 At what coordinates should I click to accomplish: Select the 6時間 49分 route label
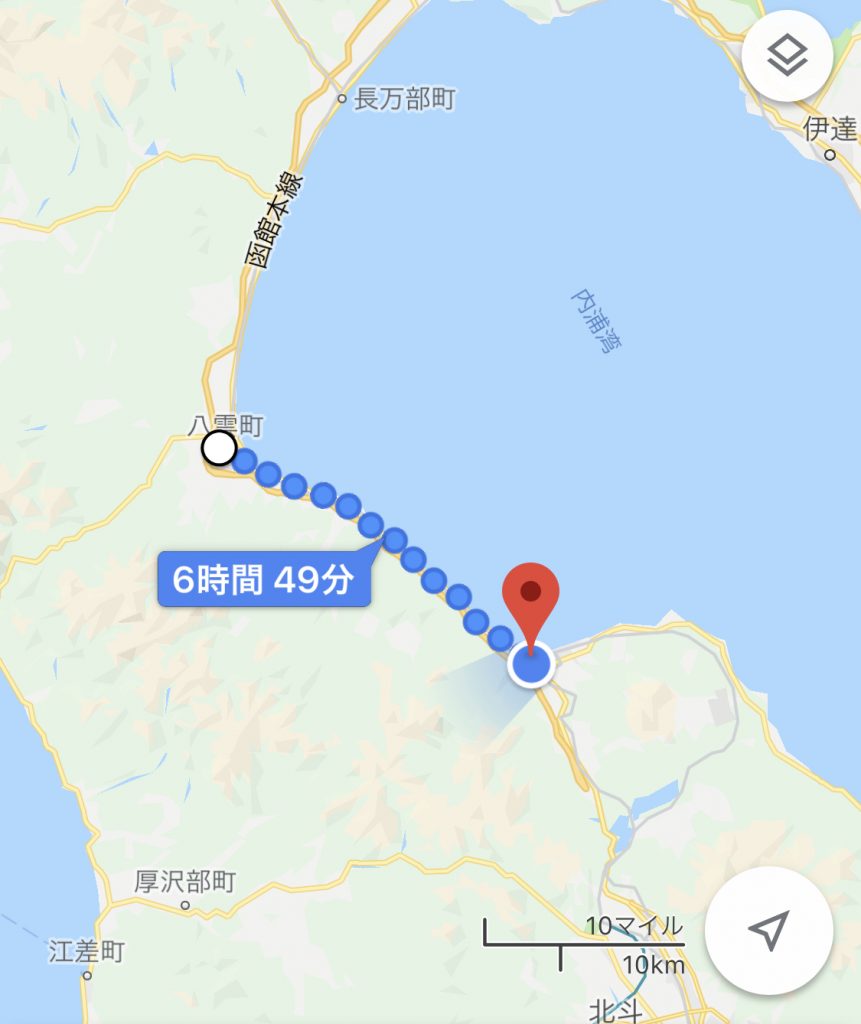[x=264, y=580]
